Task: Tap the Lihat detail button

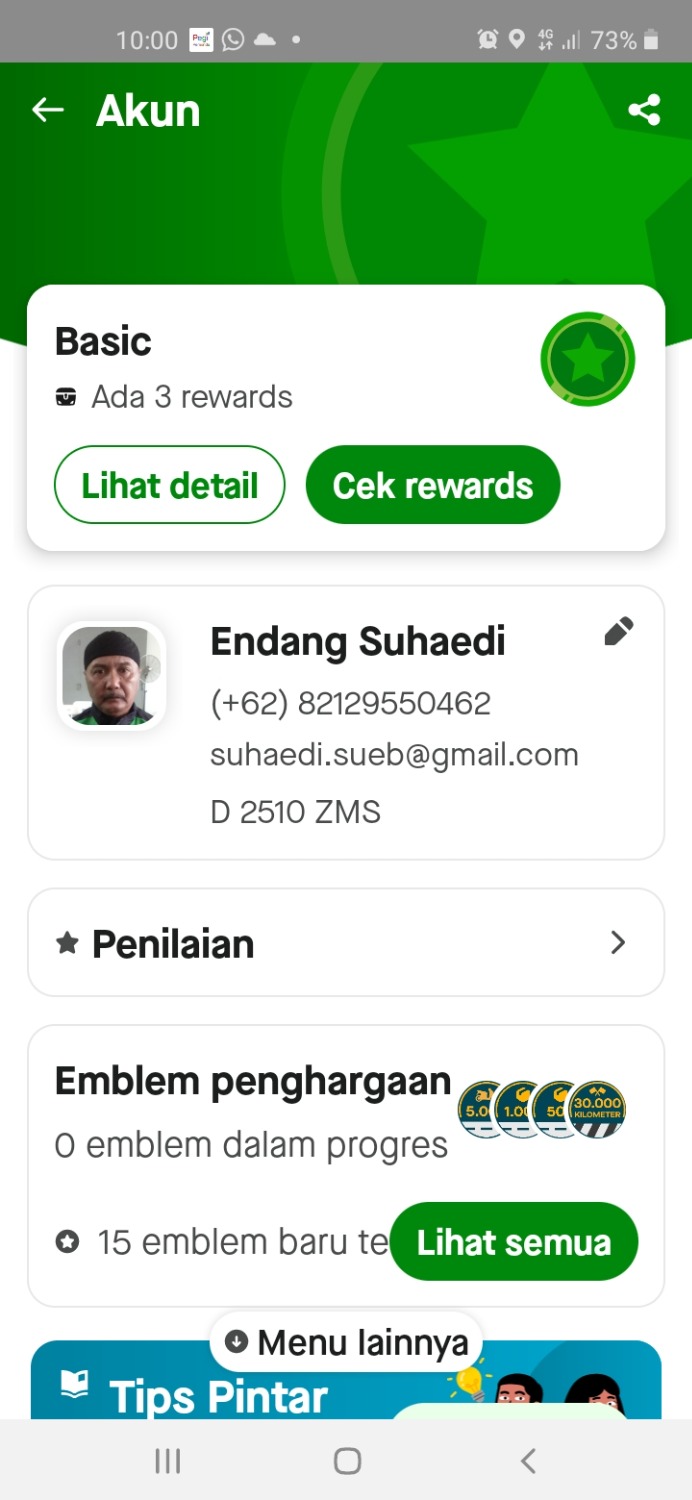Action: click(170, 486)
